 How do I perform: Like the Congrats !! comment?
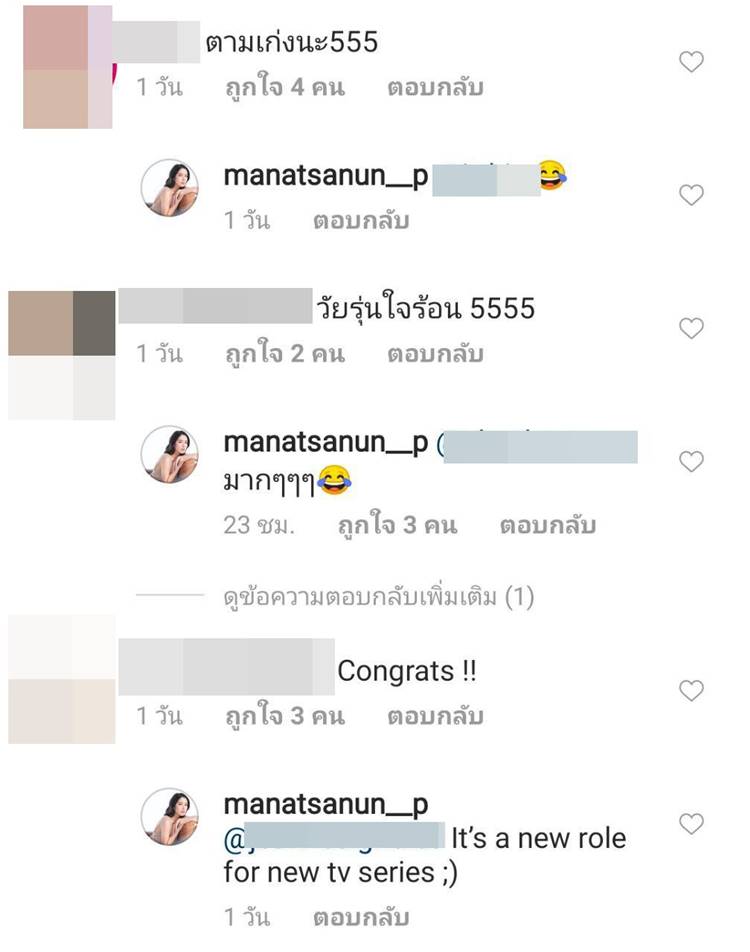tap(691, 690)
